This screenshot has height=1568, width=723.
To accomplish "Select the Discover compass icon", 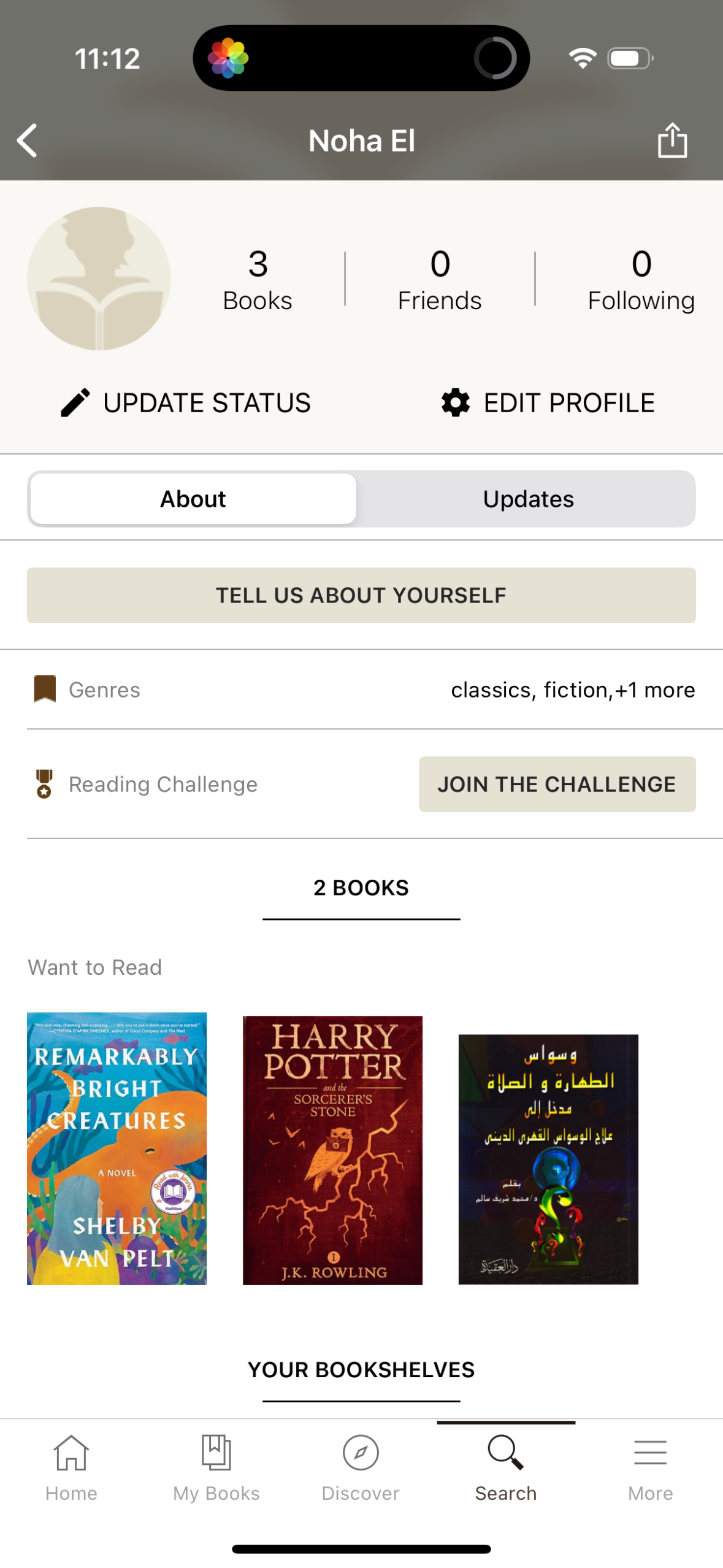I will click(x=360, y=1454).
